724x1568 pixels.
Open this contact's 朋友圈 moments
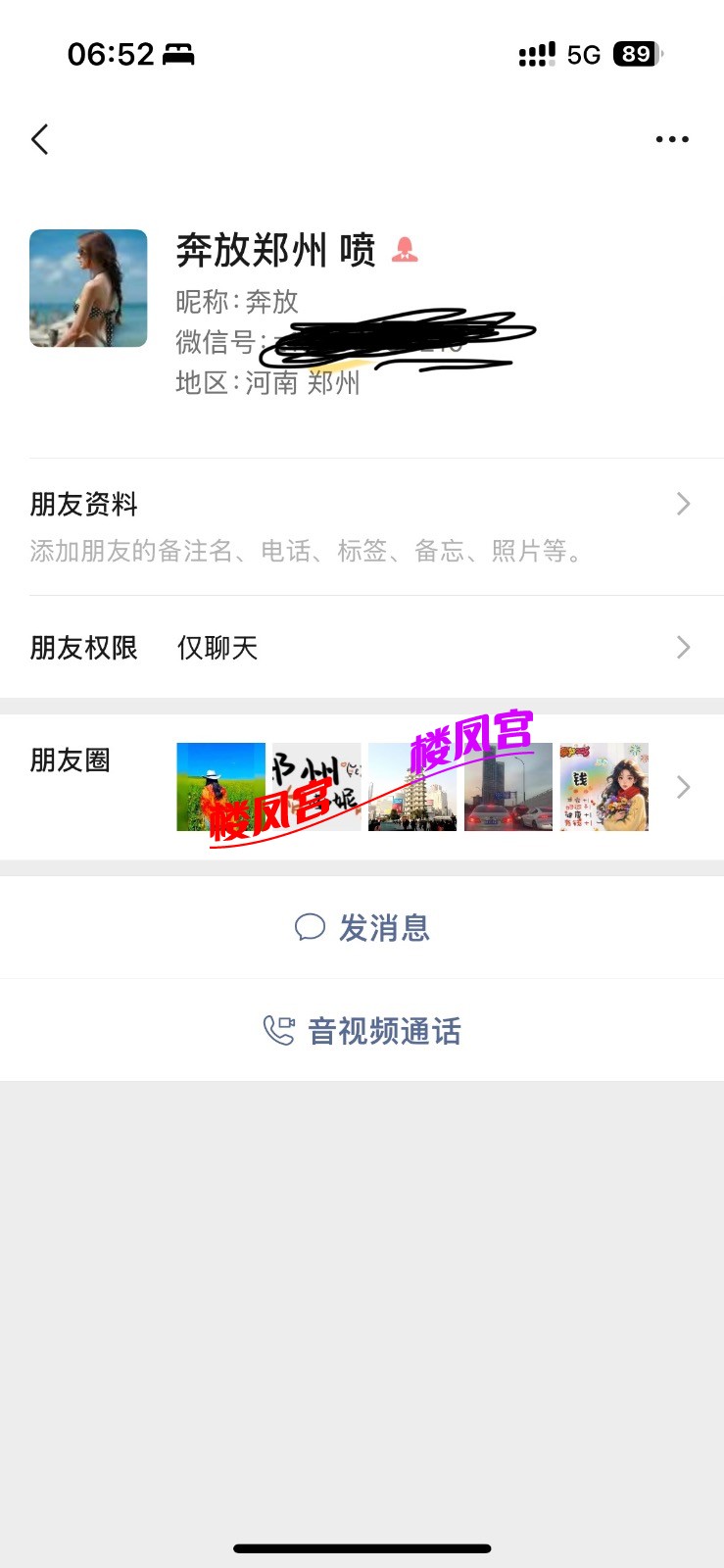[x=362, y=787]
